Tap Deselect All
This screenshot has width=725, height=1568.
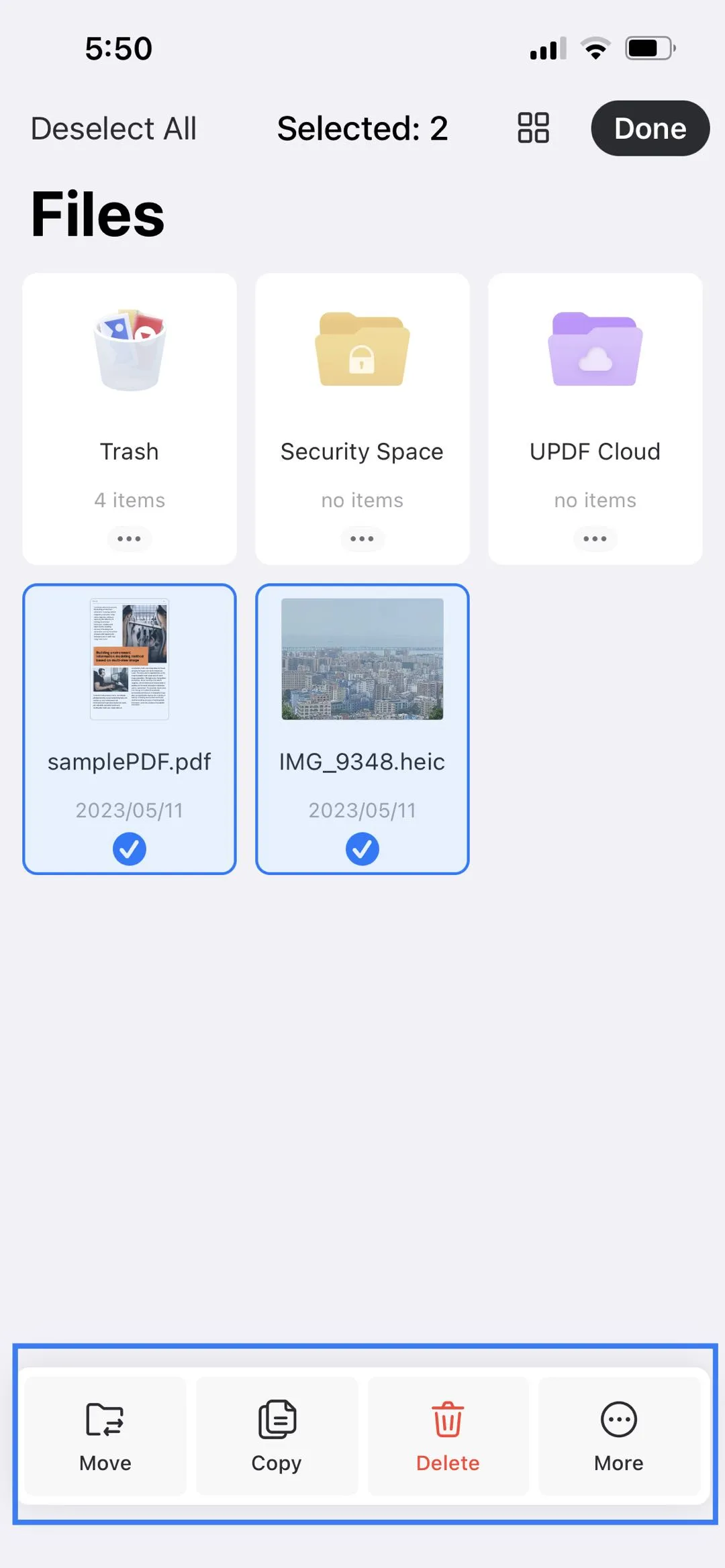[113, 128]
